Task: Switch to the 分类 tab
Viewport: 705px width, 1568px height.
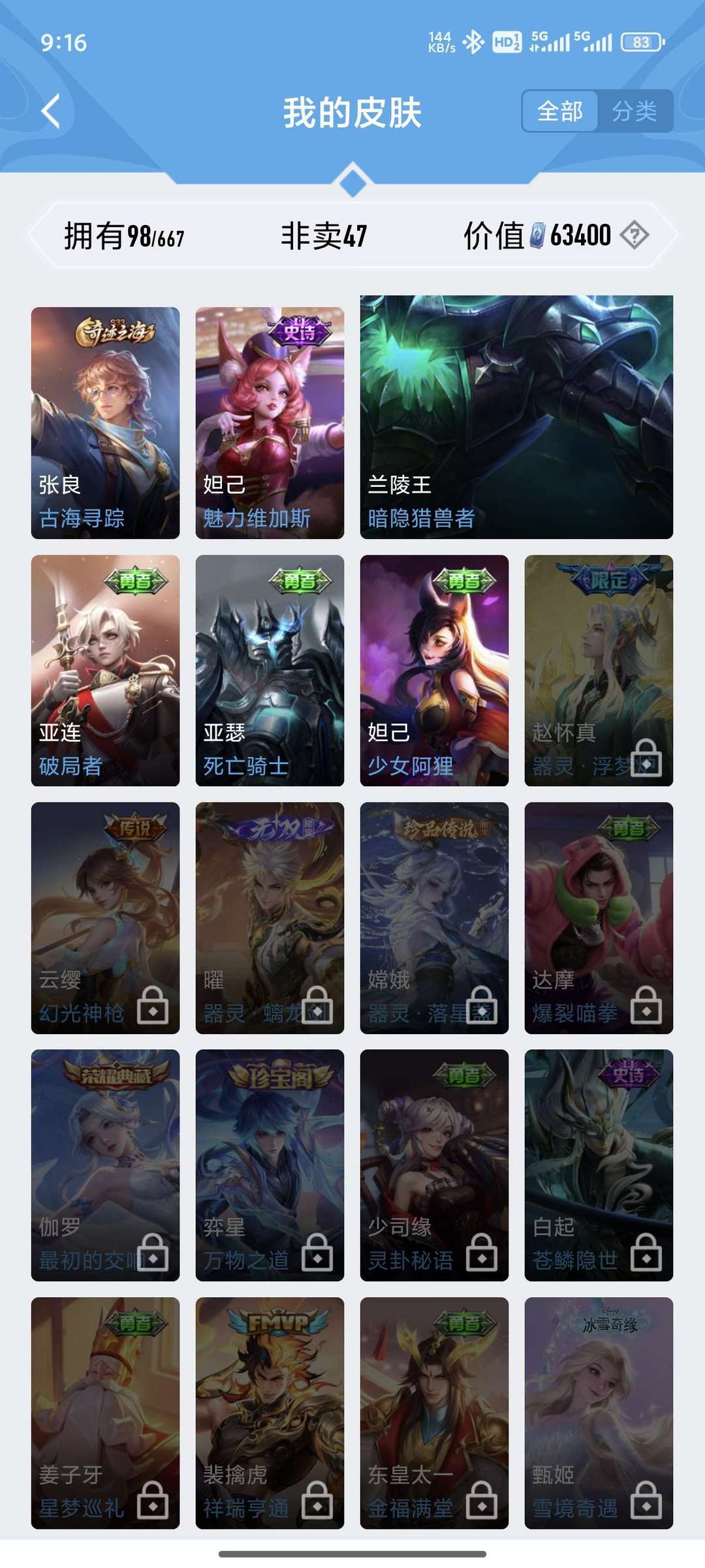Action: pyautogui.click(x=634, y=112)
